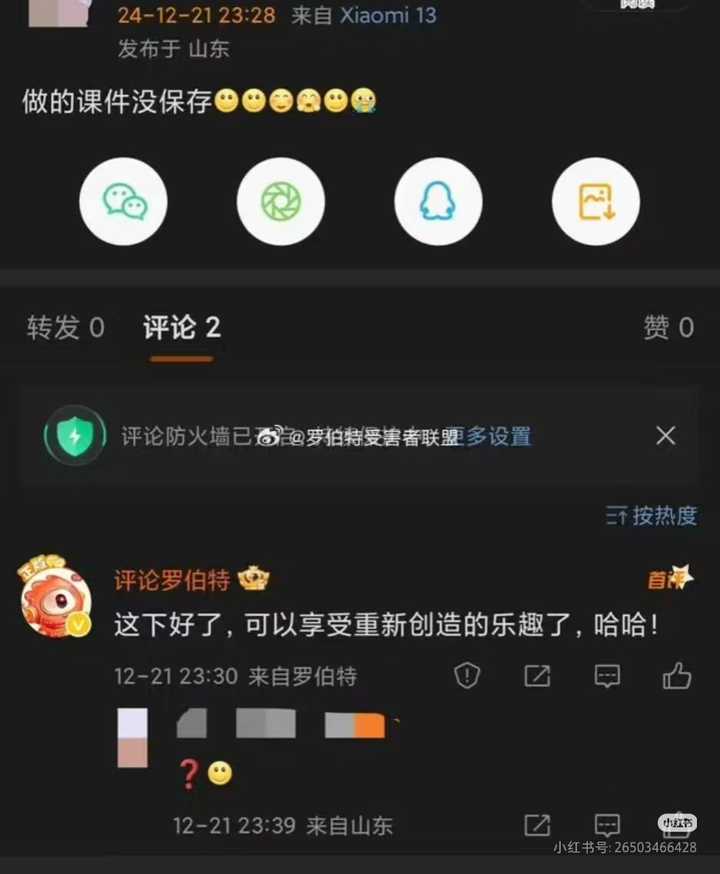The height and width of the screenshot is (874, 720).
Task: Switch to the 转发 tab
Action: click(x=66, y=328)
